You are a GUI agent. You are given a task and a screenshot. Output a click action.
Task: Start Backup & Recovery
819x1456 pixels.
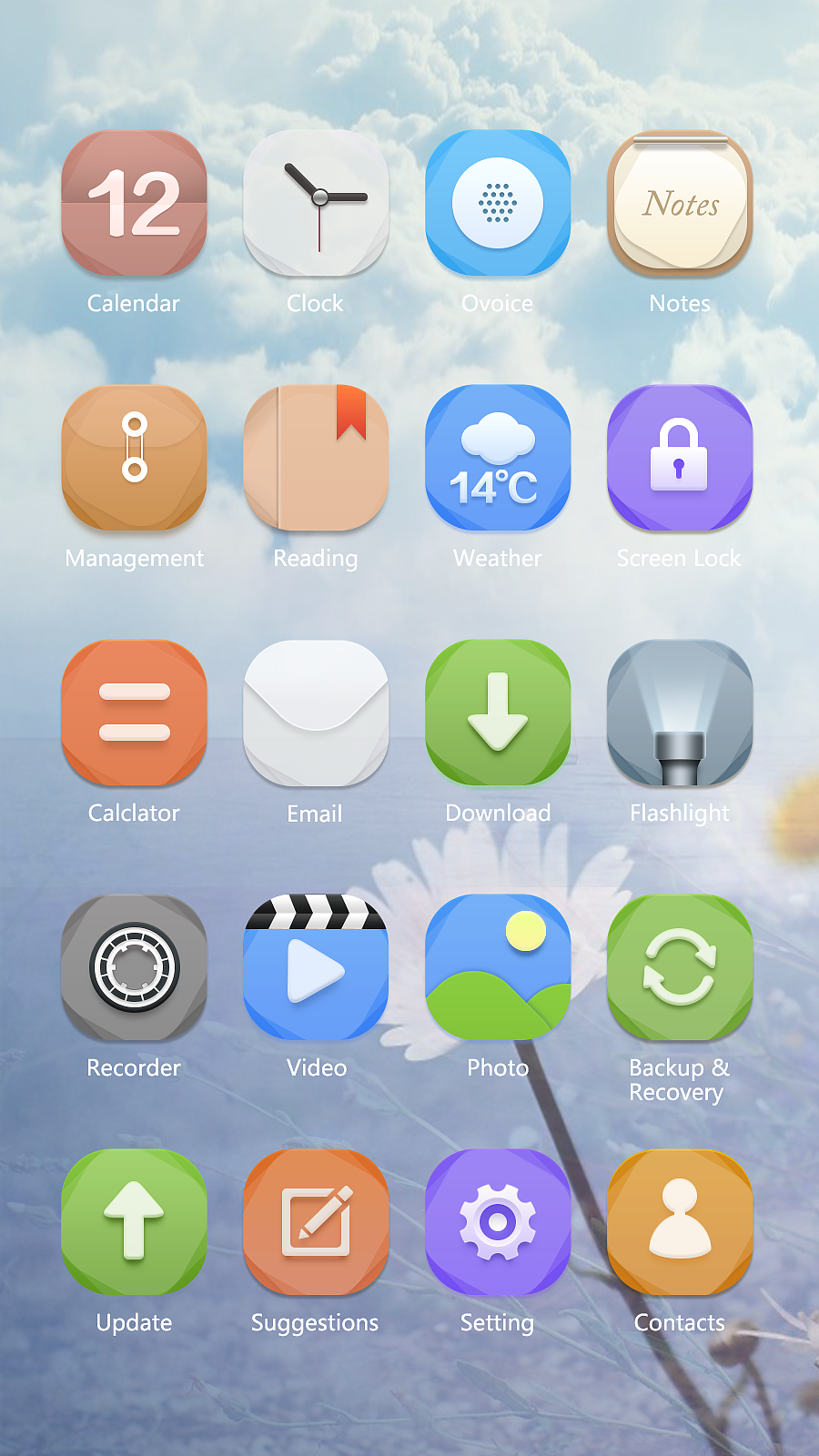click(680, 966)
